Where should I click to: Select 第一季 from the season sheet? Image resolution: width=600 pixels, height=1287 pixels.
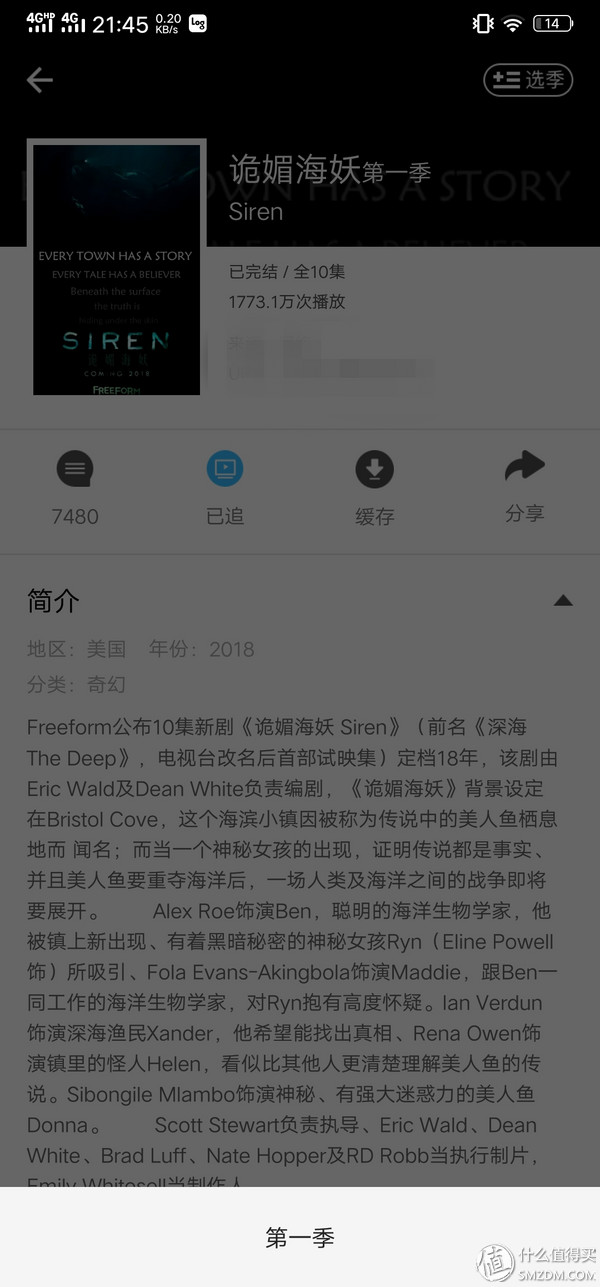pyautogui.click(x=300, y=1237)
